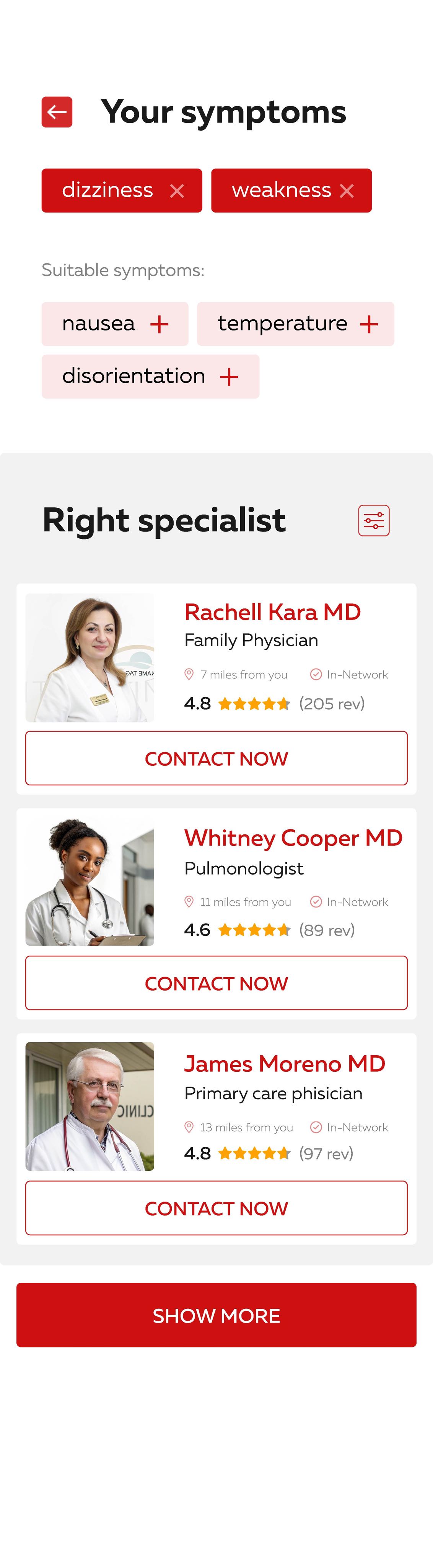
Task: Add temperature to your symptoms
Action: (x=368, y=324)
